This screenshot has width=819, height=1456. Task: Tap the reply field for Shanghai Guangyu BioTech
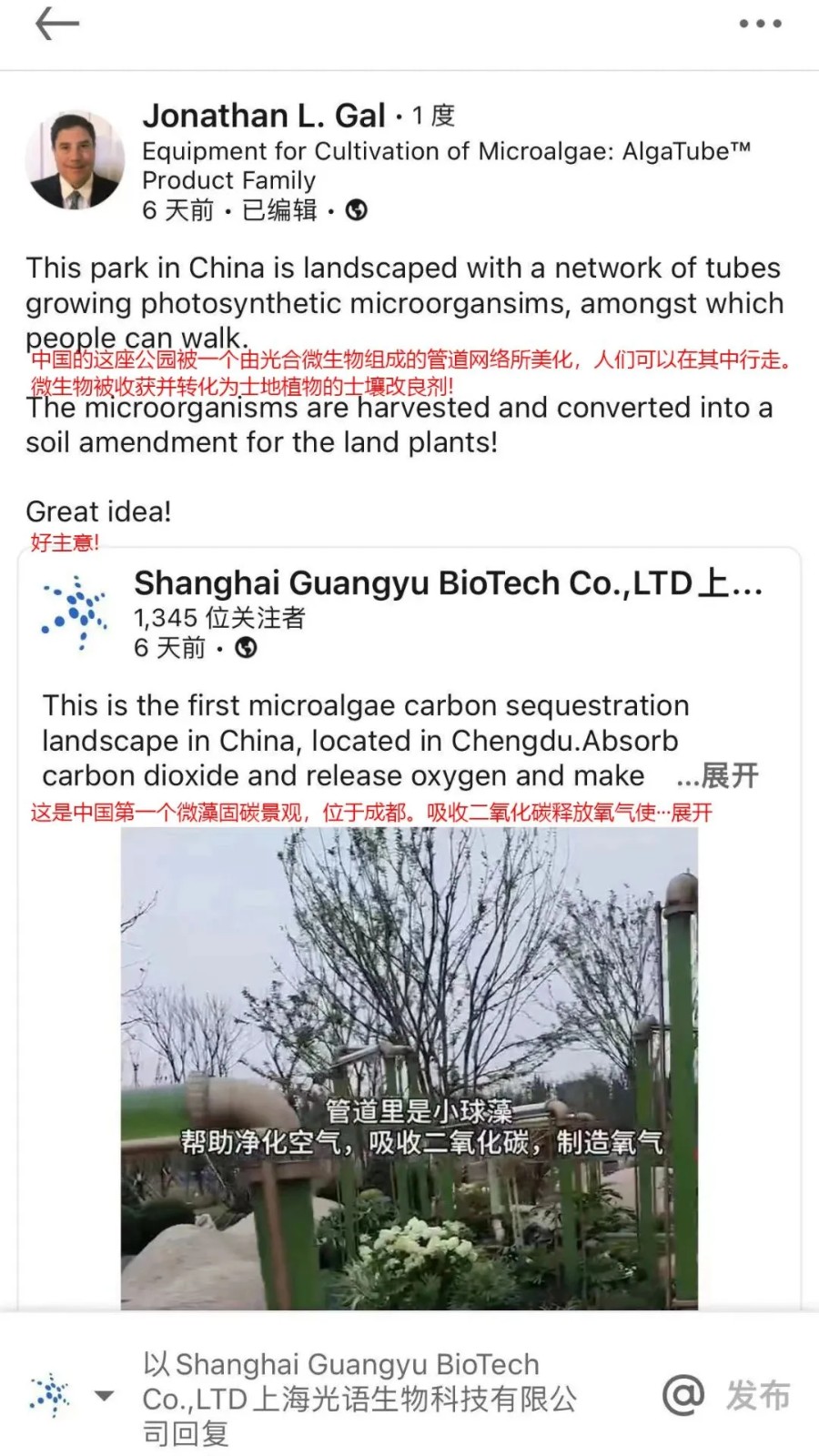[364, 1398]
